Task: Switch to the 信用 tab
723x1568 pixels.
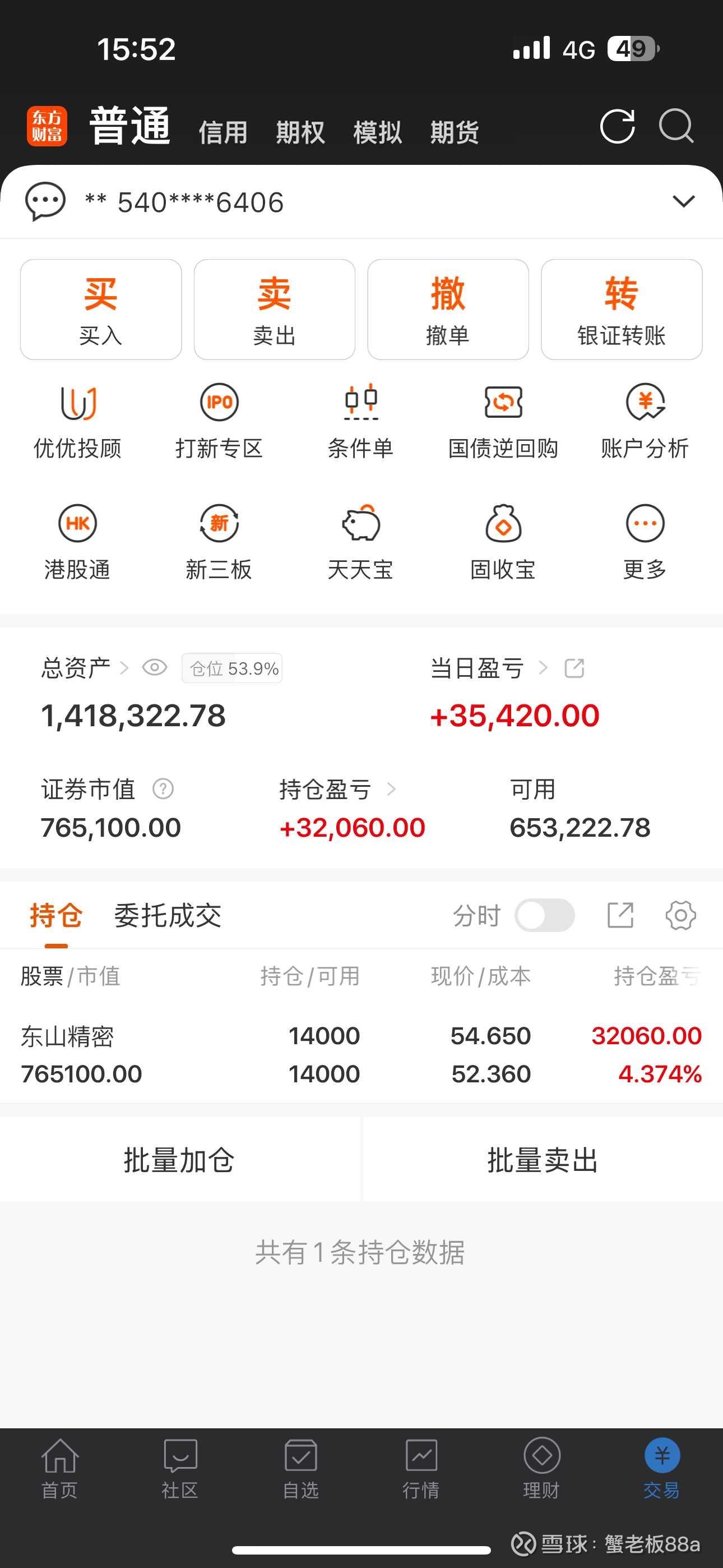Action: pyautogui.click(x=224, y=132)
